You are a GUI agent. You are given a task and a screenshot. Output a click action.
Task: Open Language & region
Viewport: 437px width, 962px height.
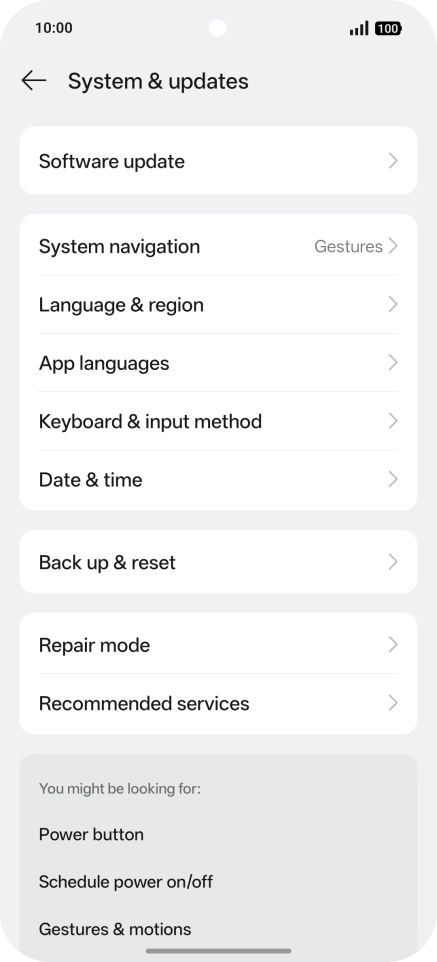[218, 304]
